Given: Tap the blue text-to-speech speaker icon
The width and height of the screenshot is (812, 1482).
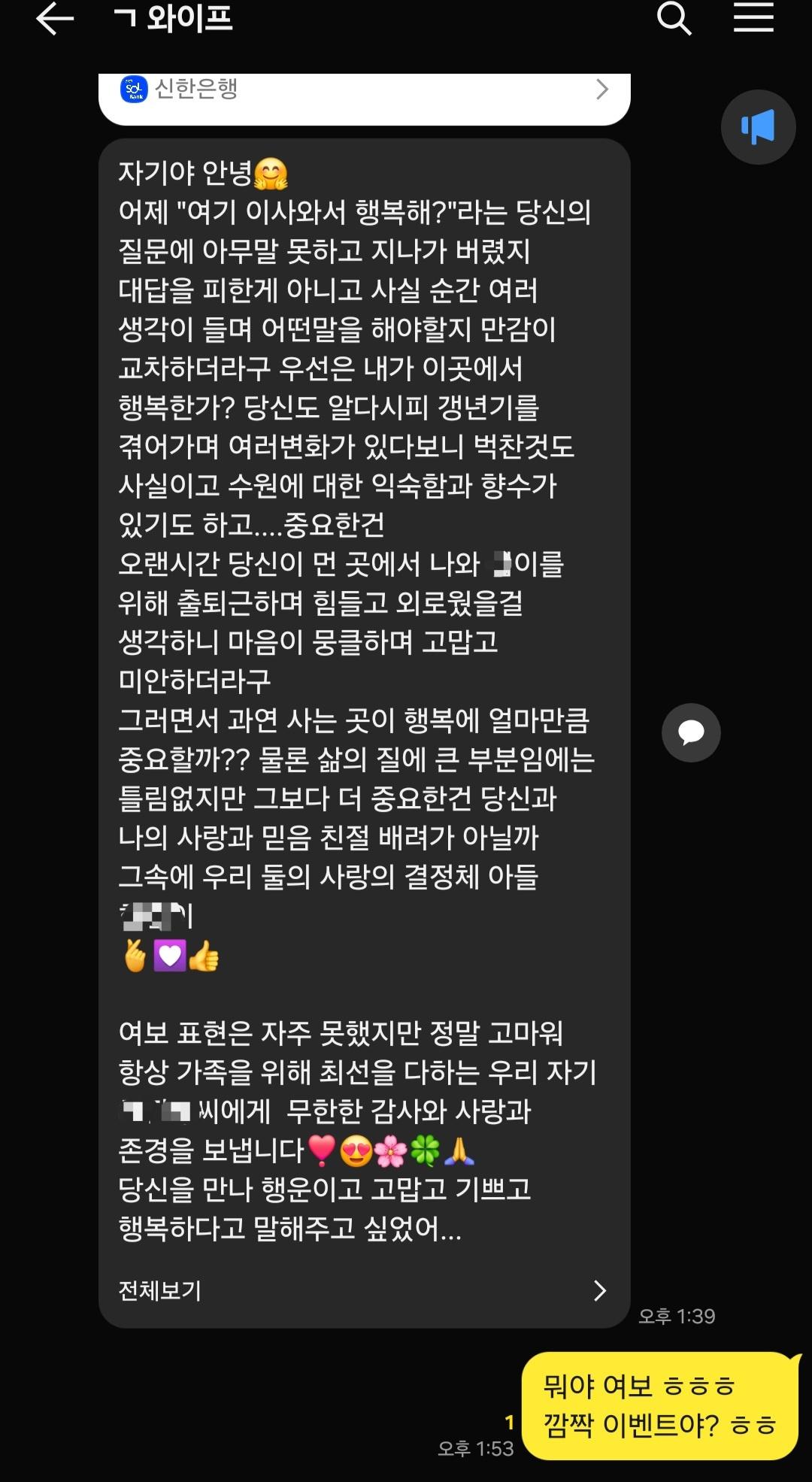Looking at the screenshot, I should [x=759, y=126].
